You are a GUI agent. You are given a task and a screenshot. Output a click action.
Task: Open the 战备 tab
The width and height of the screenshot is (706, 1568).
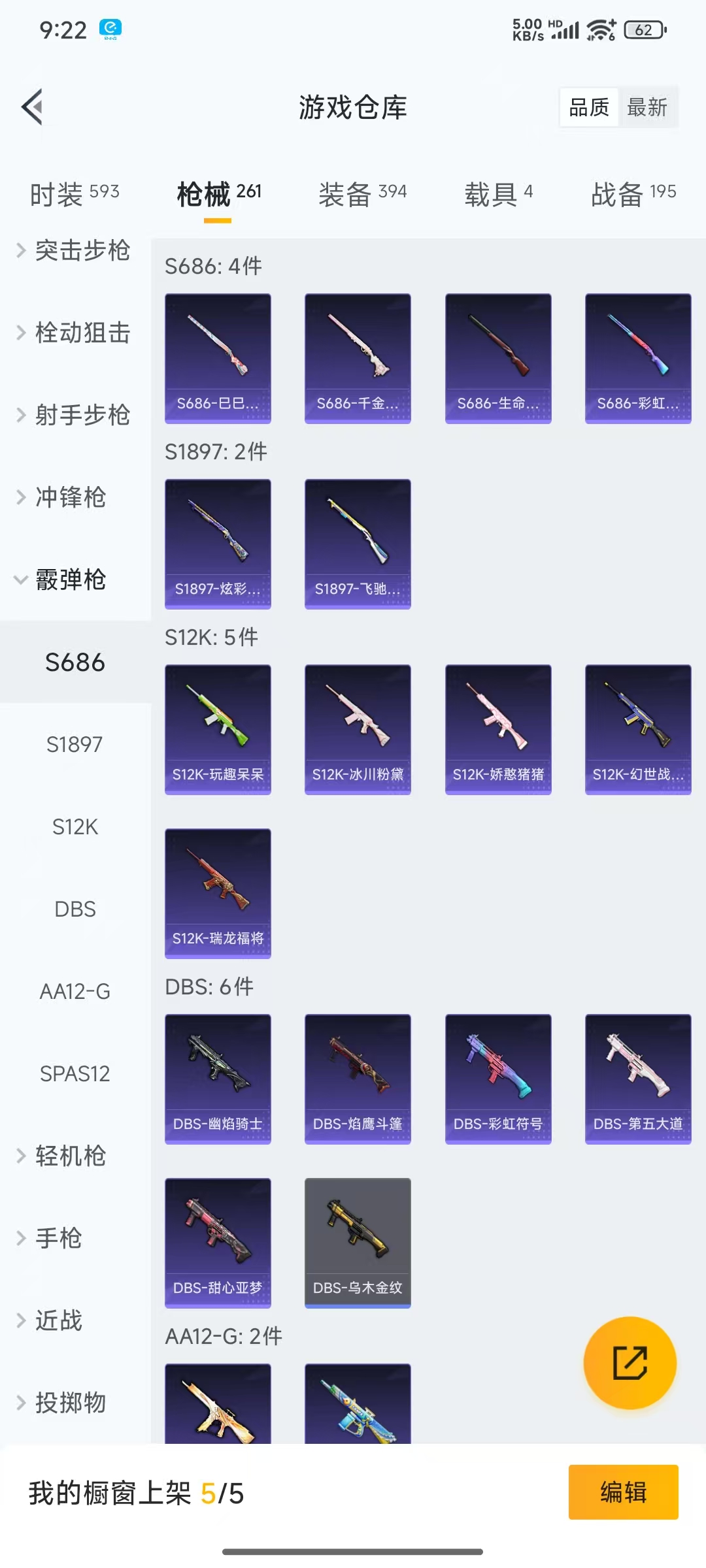coord(633,194)
